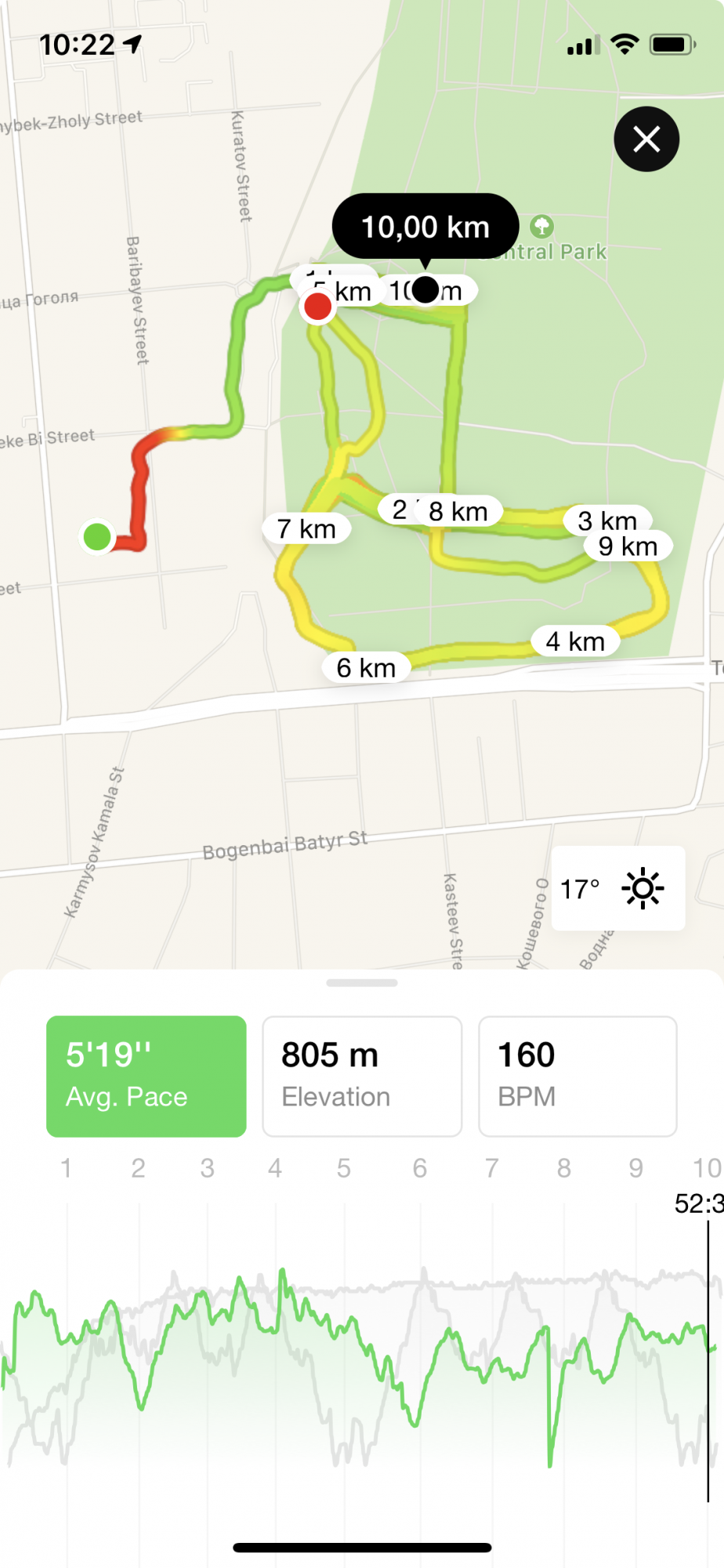The image size is (724, 1568).
Task: Tap kilometer 5 on the chart axis
Action: point(344,1168)
